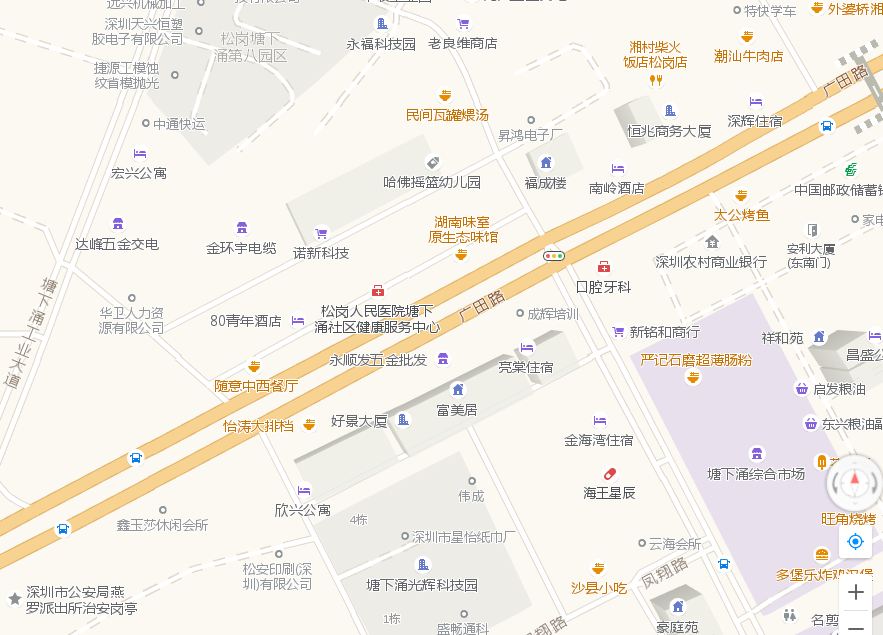Image resolution: width=883 pixels, height=635 pixels.
Task: Reset map orientation with the compass
Action: [x=855, y=483]
